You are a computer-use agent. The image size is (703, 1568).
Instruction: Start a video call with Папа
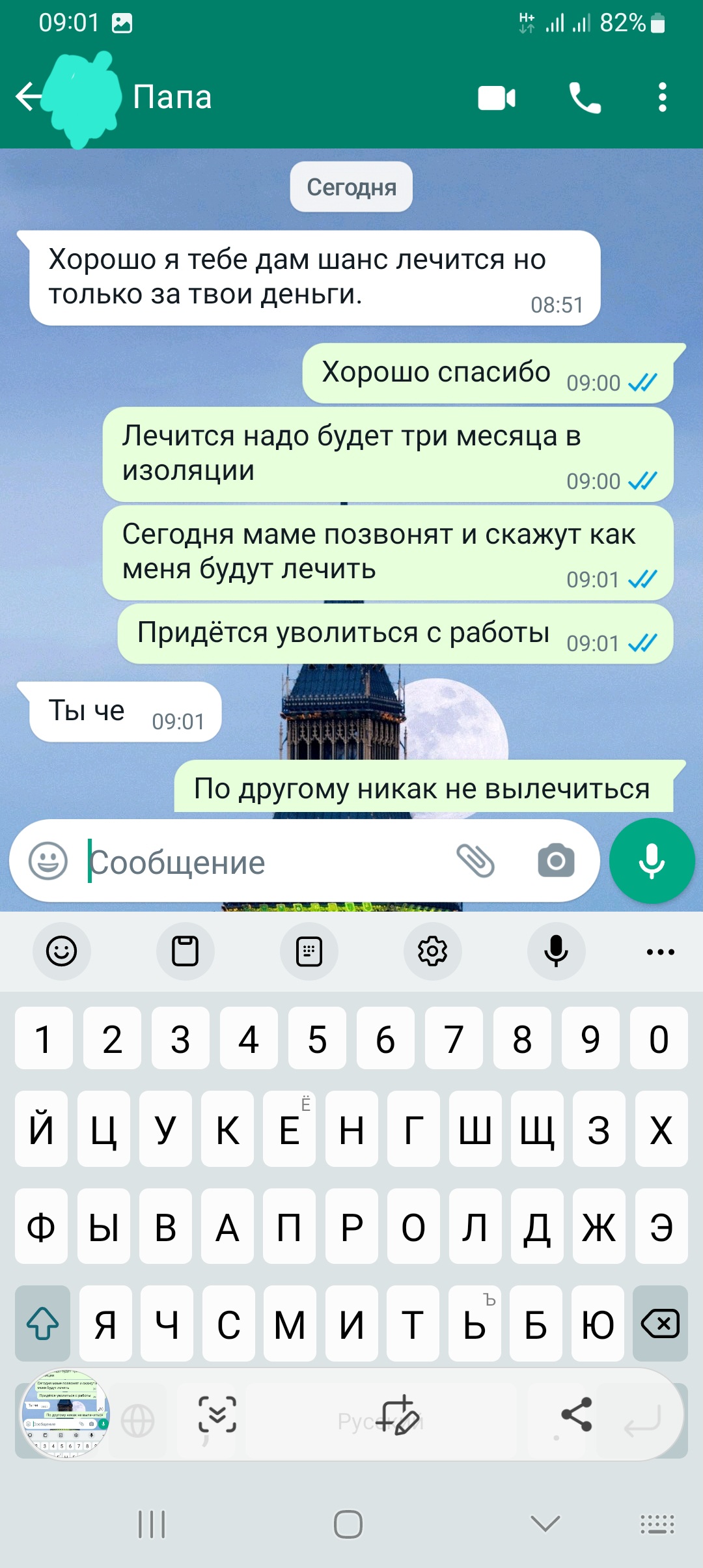[x=496, y=98]
